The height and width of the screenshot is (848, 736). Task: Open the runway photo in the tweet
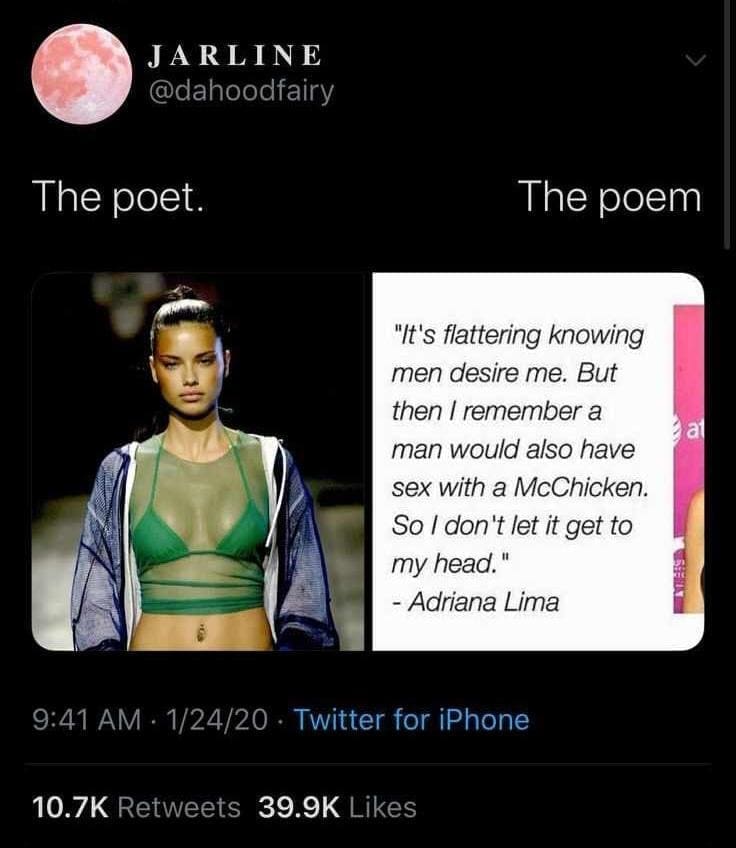[x=198, y=462]
